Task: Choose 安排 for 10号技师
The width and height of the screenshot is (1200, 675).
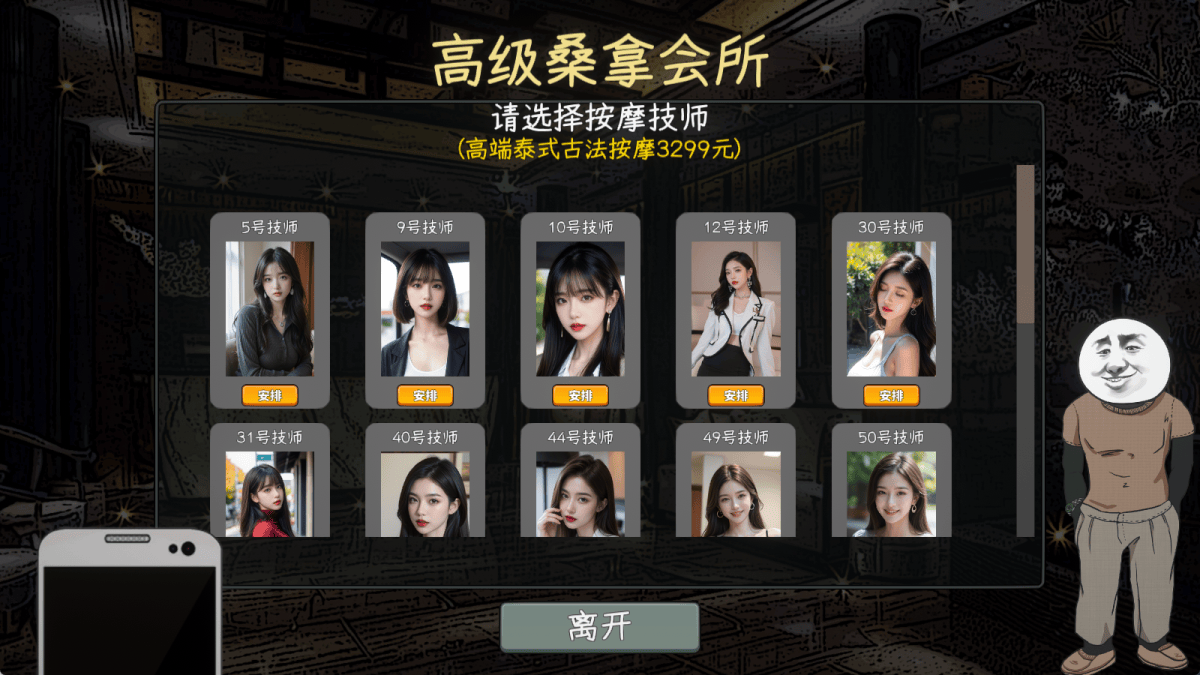Action: [580, 395]
